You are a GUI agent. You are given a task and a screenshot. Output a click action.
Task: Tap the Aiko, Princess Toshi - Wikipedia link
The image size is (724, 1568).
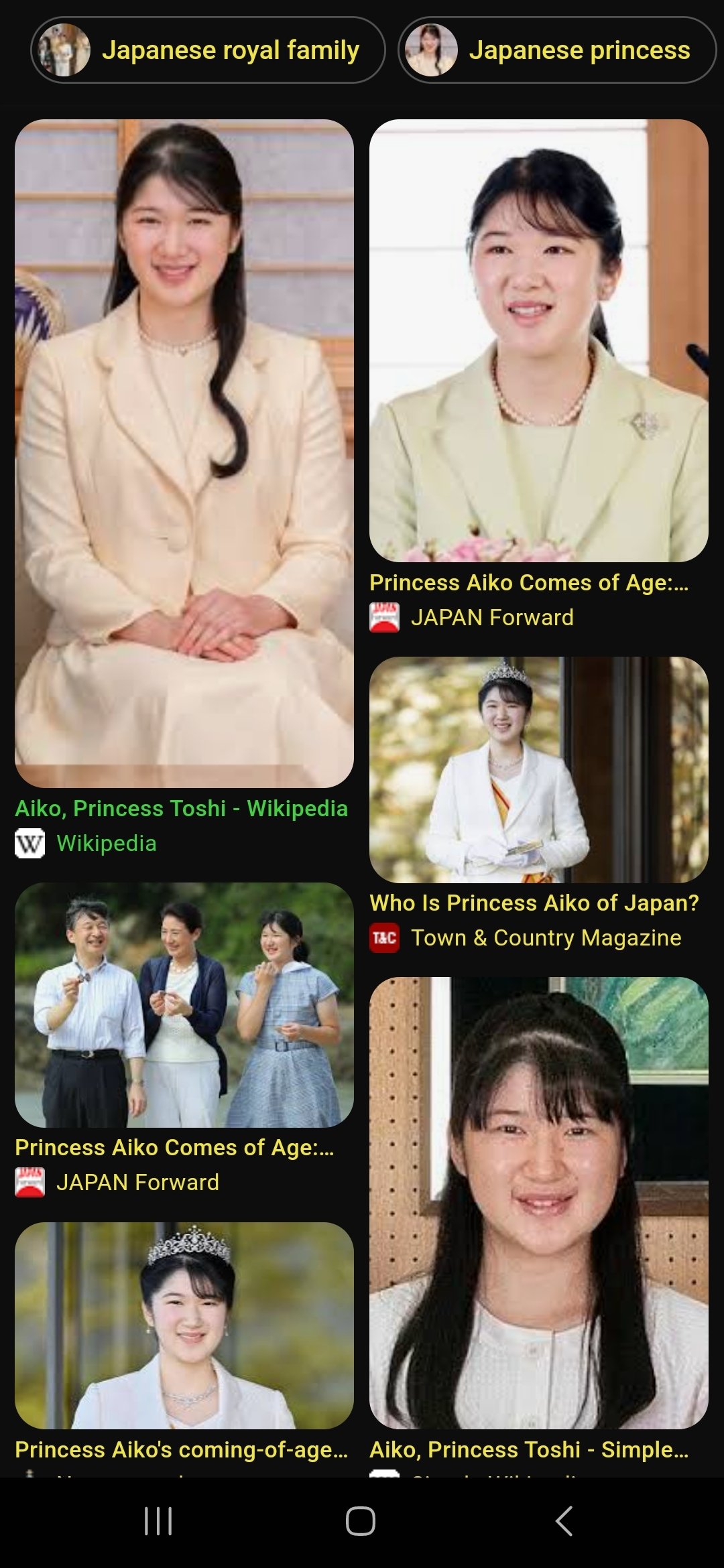(x=182, y=809)
